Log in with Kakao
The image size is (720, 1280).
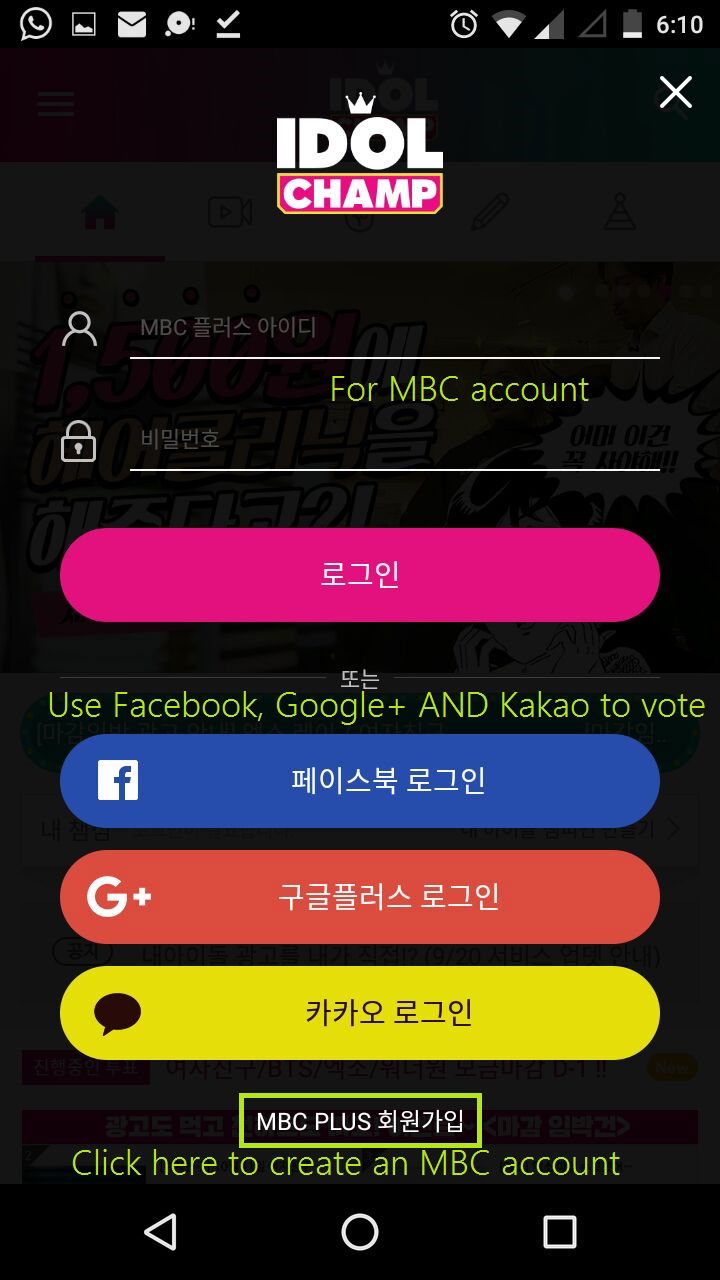[x=360, y=1013]
